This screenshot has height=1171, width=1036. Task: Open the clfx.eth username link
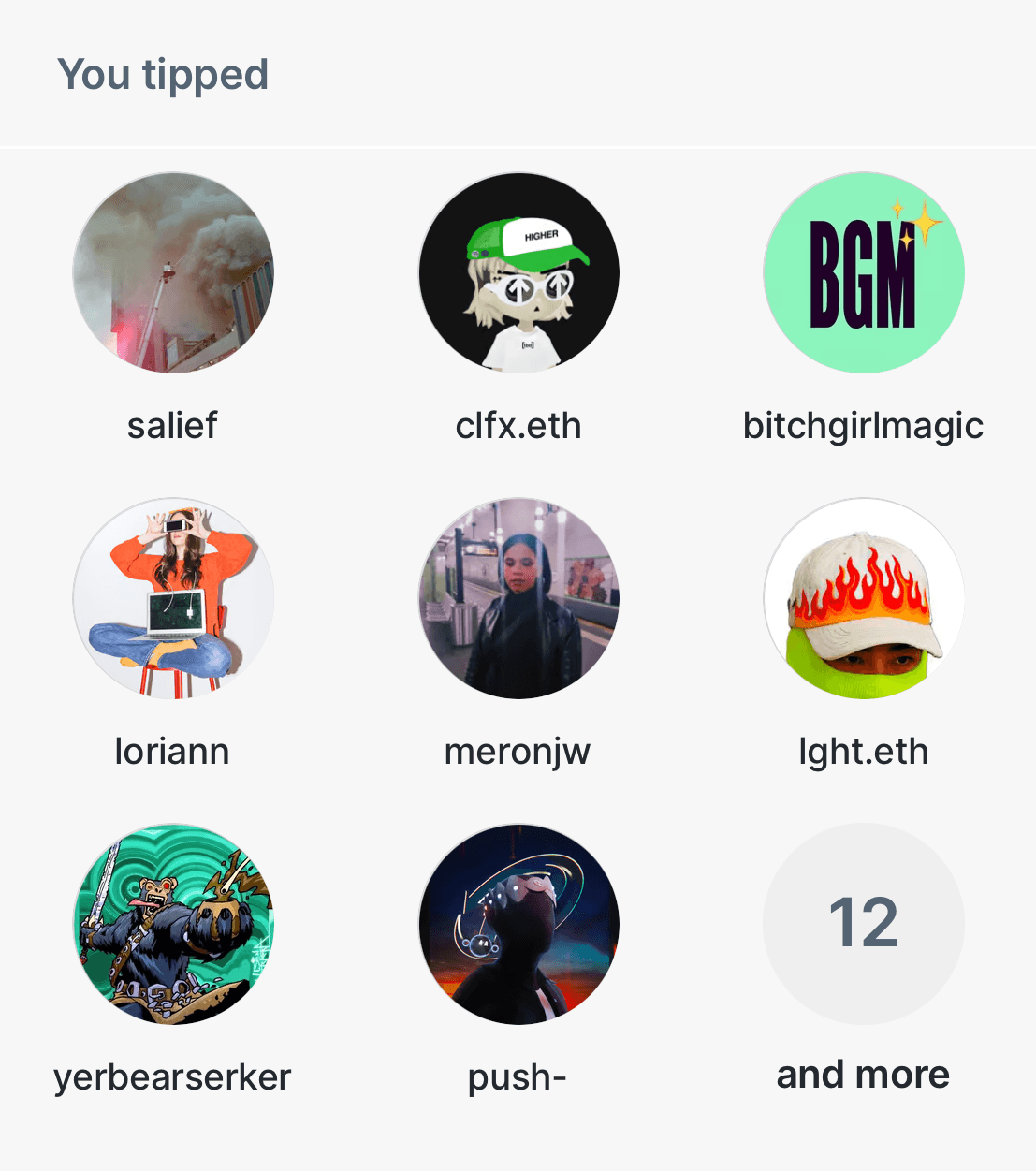coord(518,426)
